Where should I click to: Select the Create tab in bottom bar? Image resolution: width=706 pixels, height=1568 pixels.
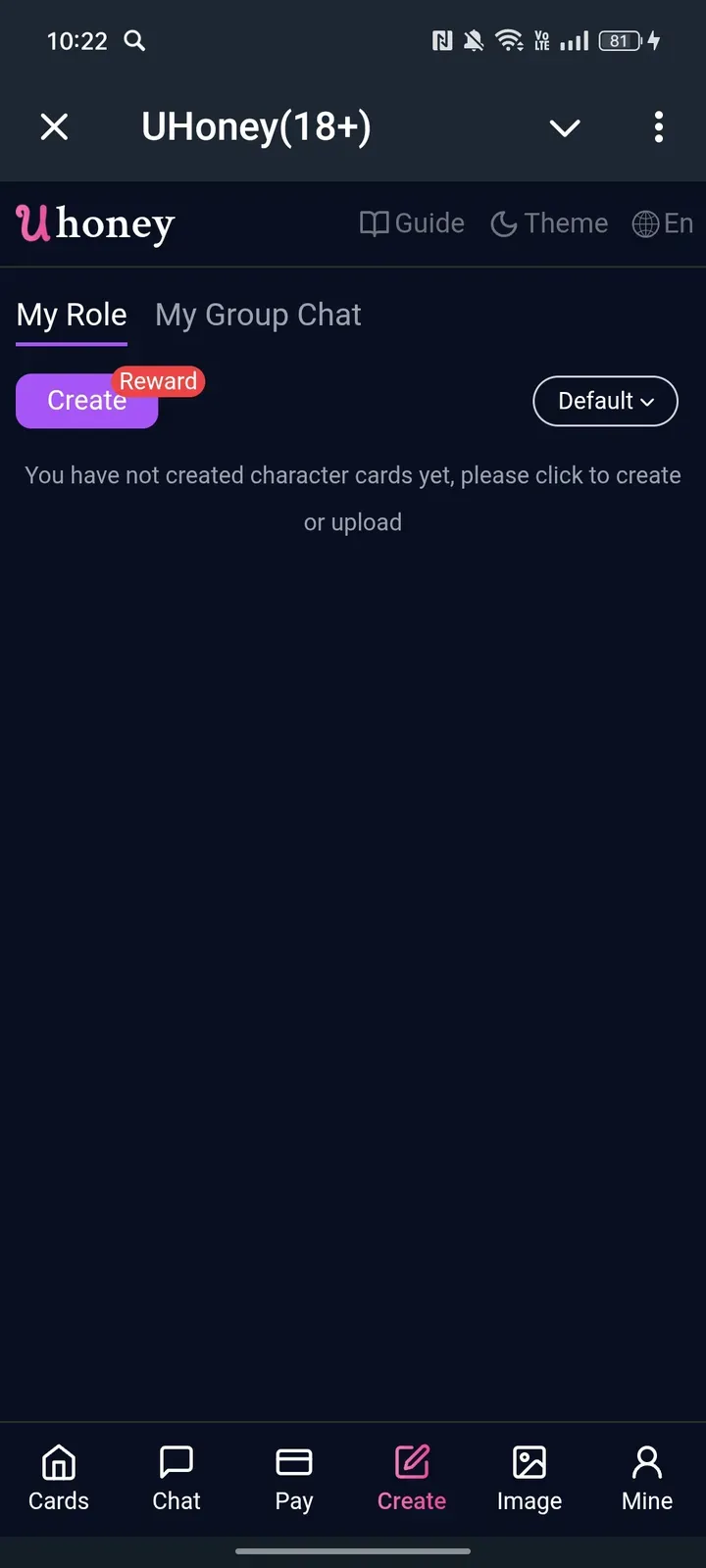tap(412, 1478)
